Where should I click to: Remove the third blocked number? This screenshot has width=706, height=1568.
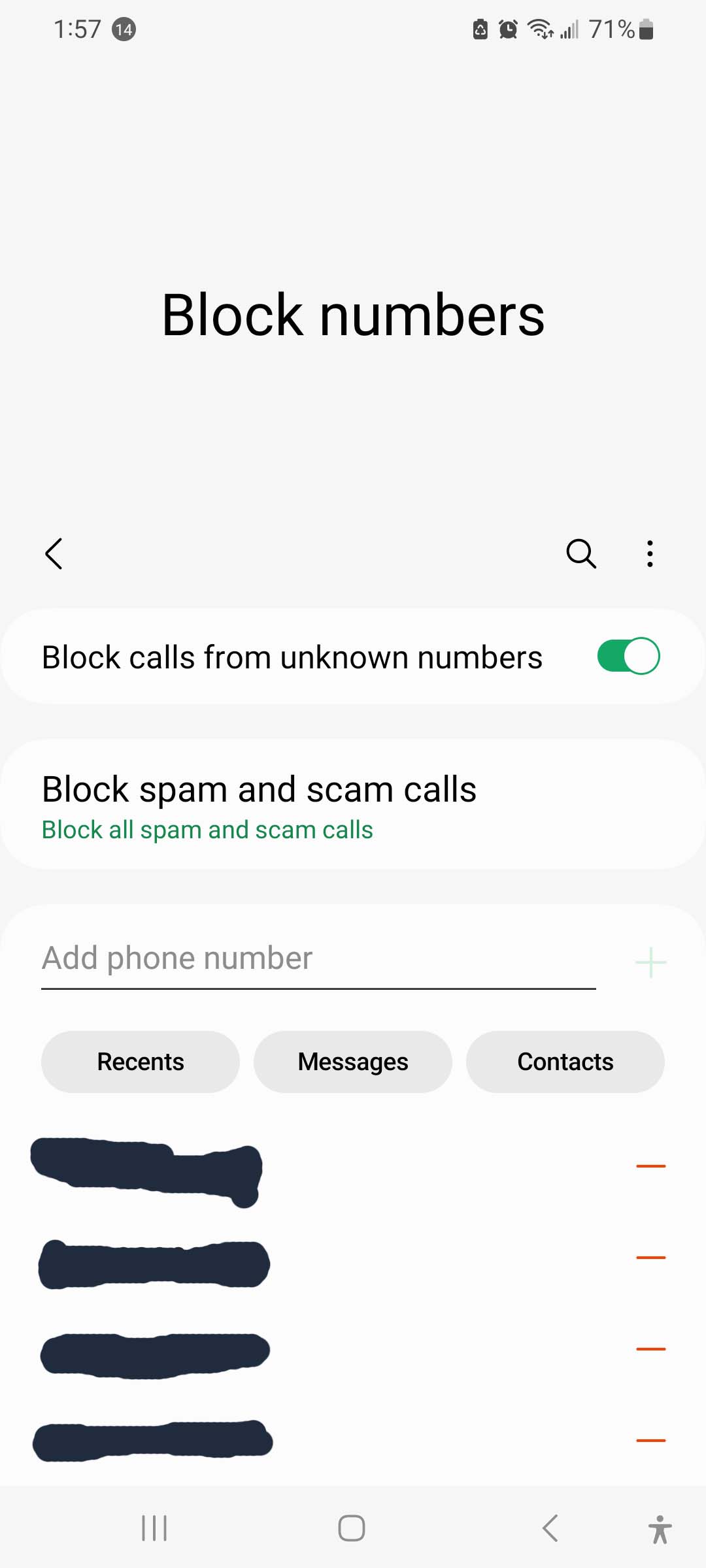[x=650, y=1348]
